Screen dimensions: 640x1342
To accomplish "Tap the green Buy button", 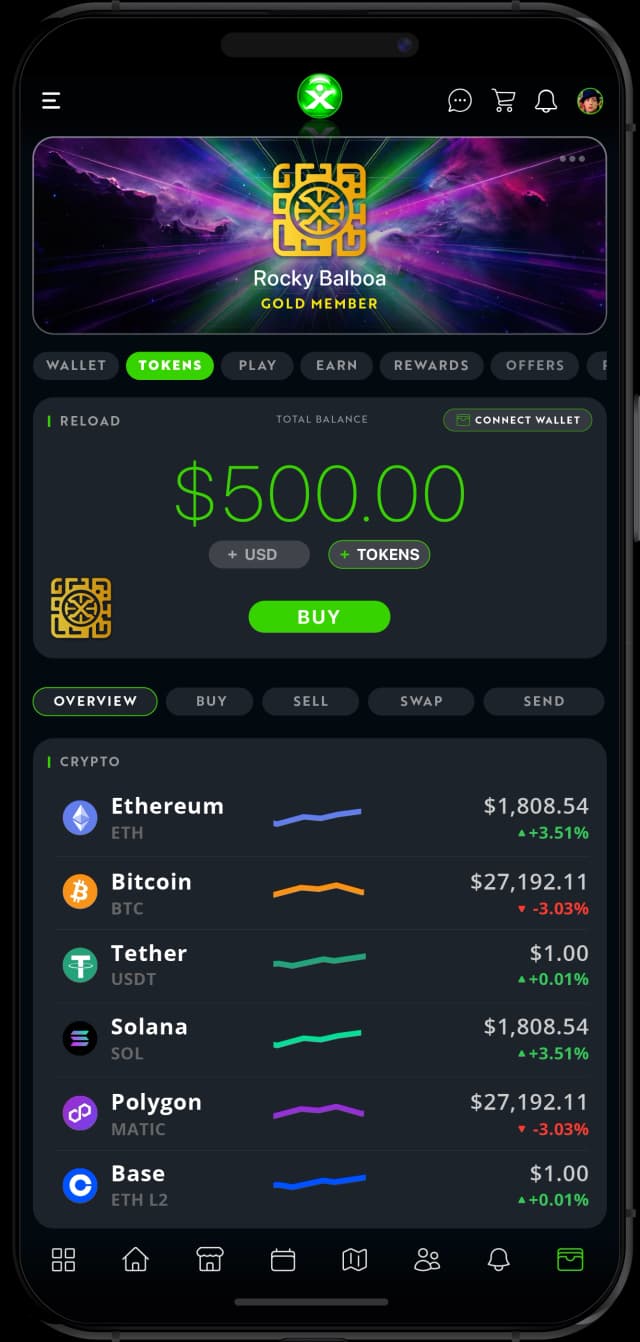I will tap(319, 617).
